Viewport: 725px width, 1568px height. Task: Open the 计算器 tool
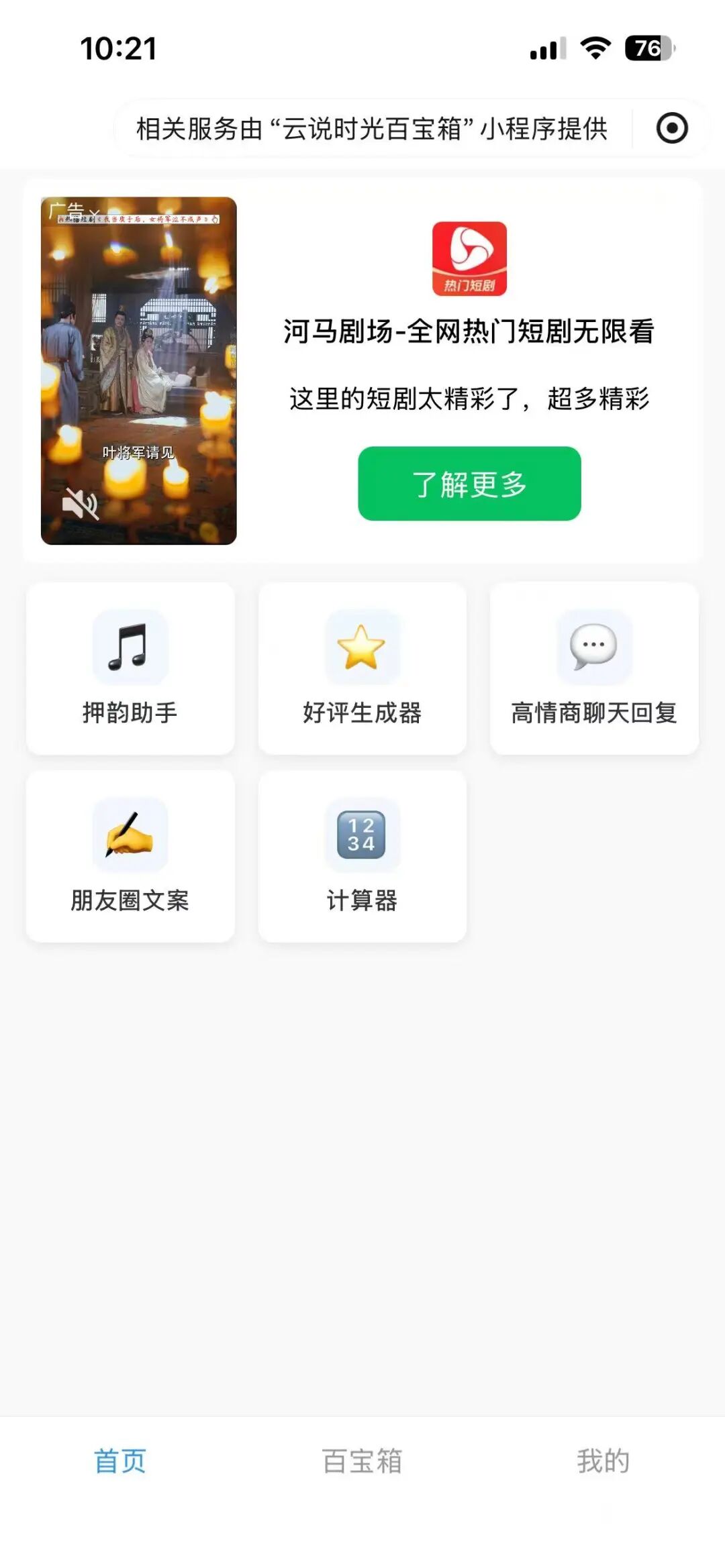click(x=362, y=856)
